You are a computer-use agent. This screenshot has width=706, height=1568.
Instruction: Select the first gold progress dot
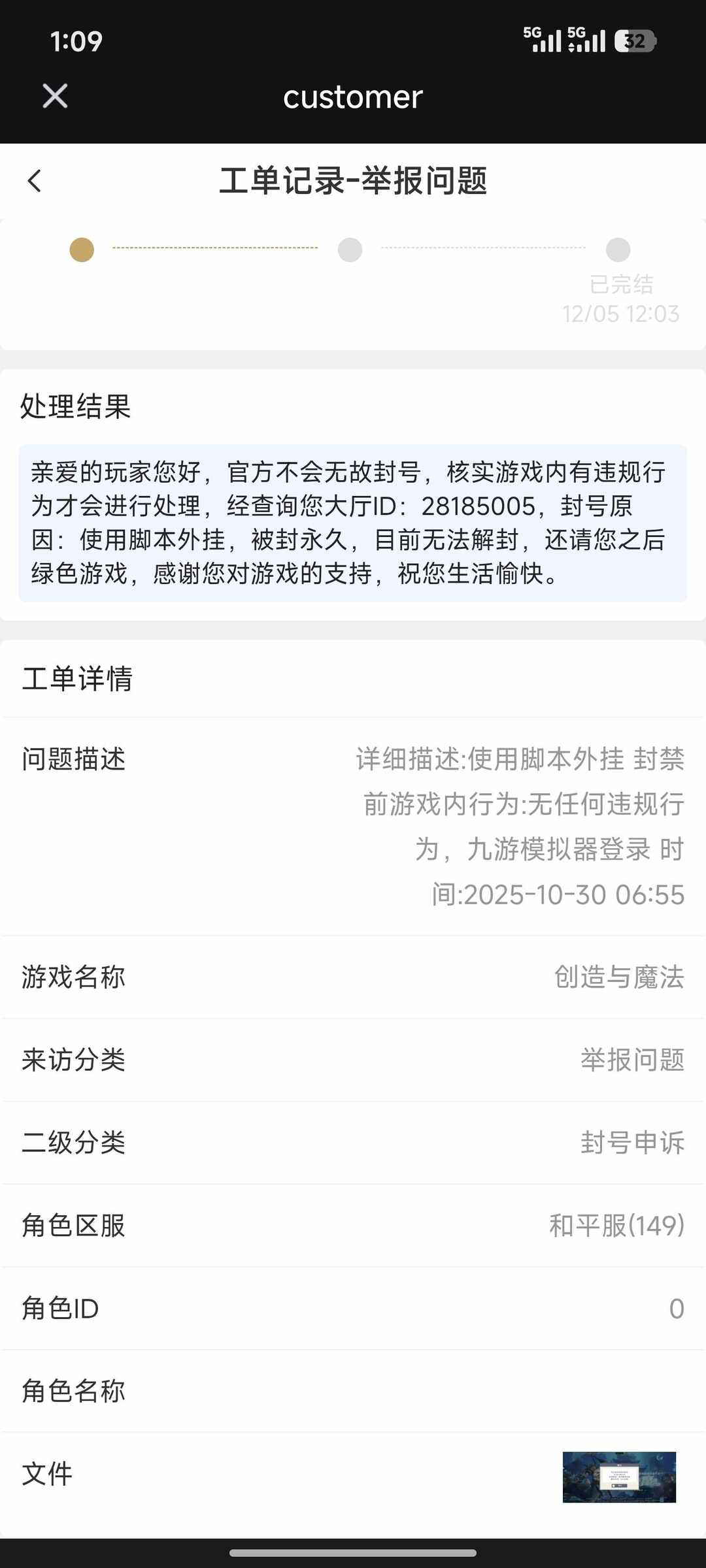tap(80, 250)
